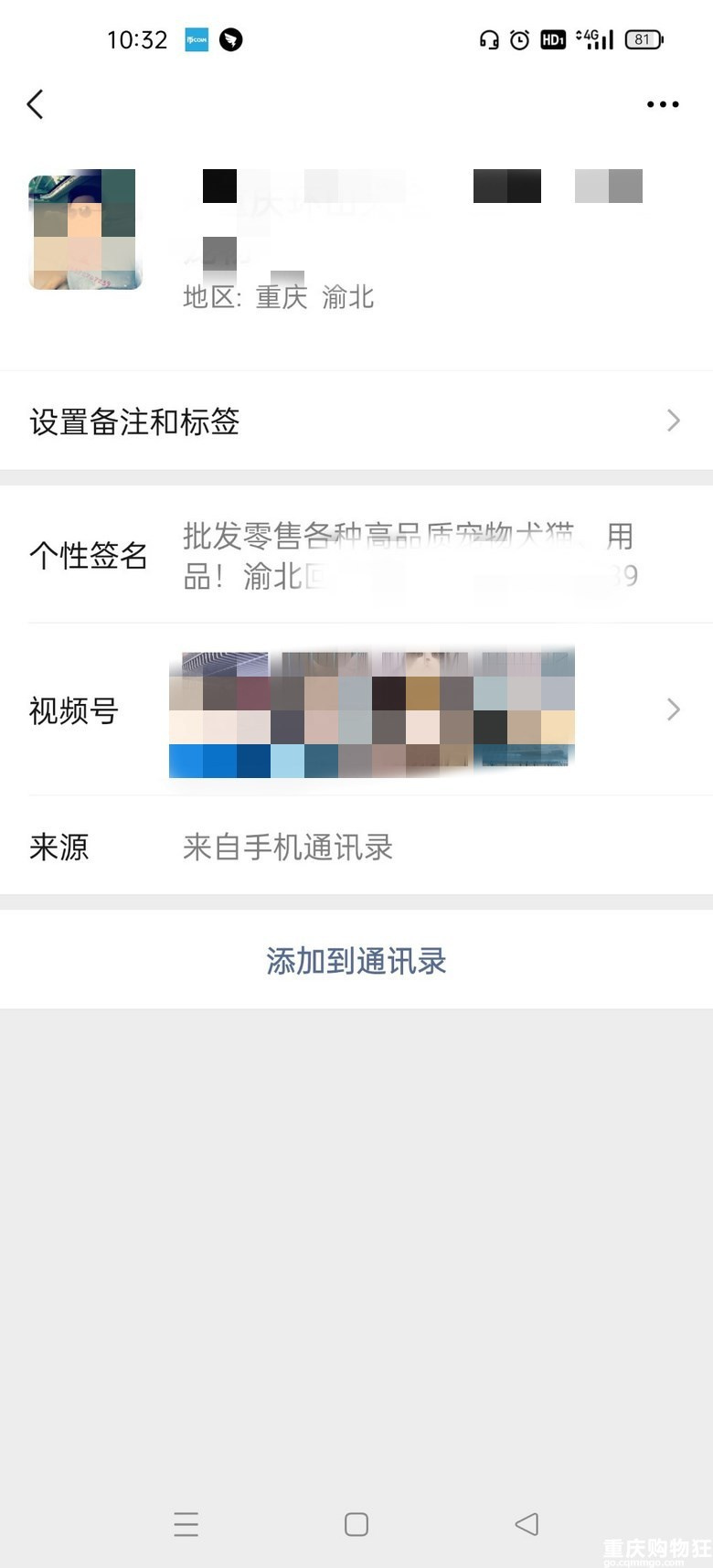Go back using the top-left arrow

click(x=36, y=104)
